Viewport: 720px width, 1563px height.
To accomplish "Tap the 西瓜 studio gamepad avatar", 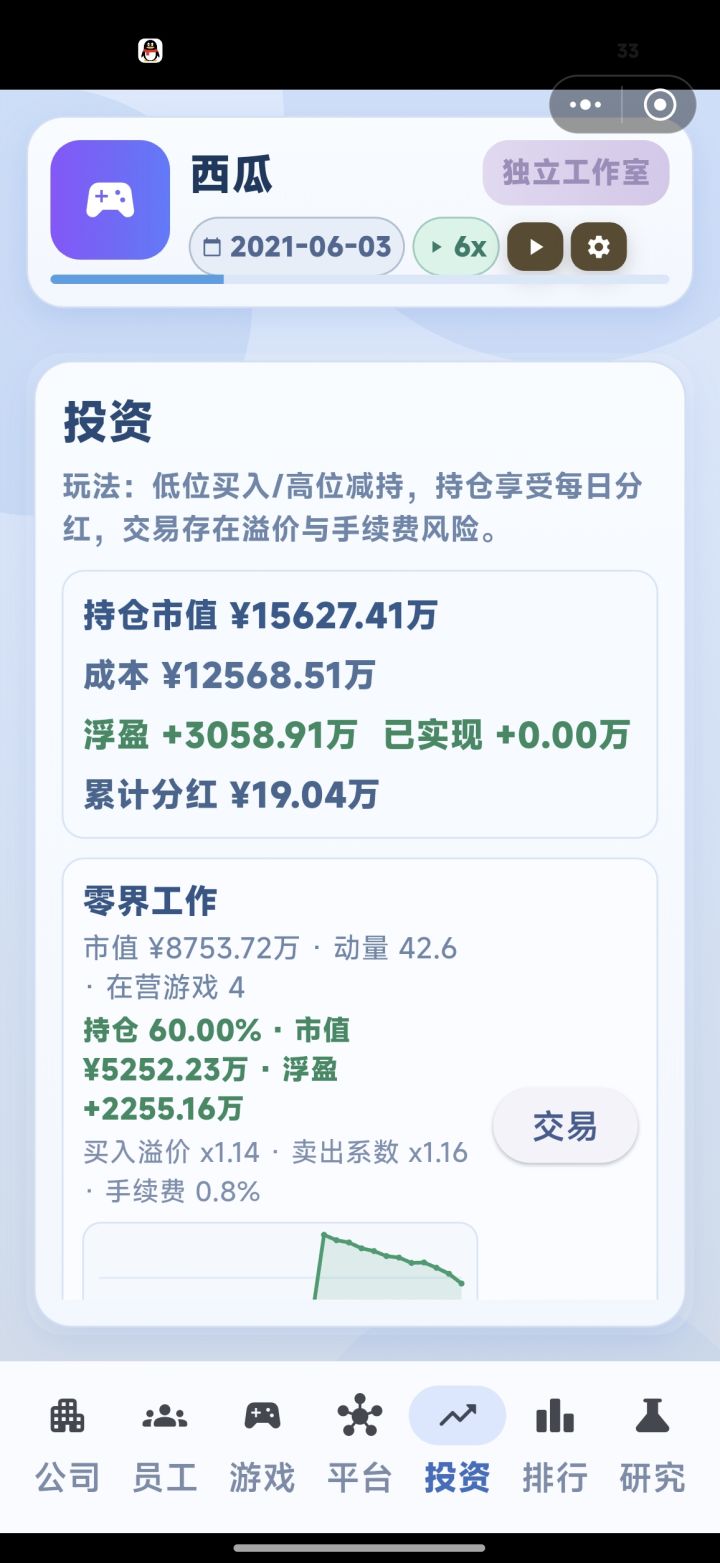I will (110, 200).
